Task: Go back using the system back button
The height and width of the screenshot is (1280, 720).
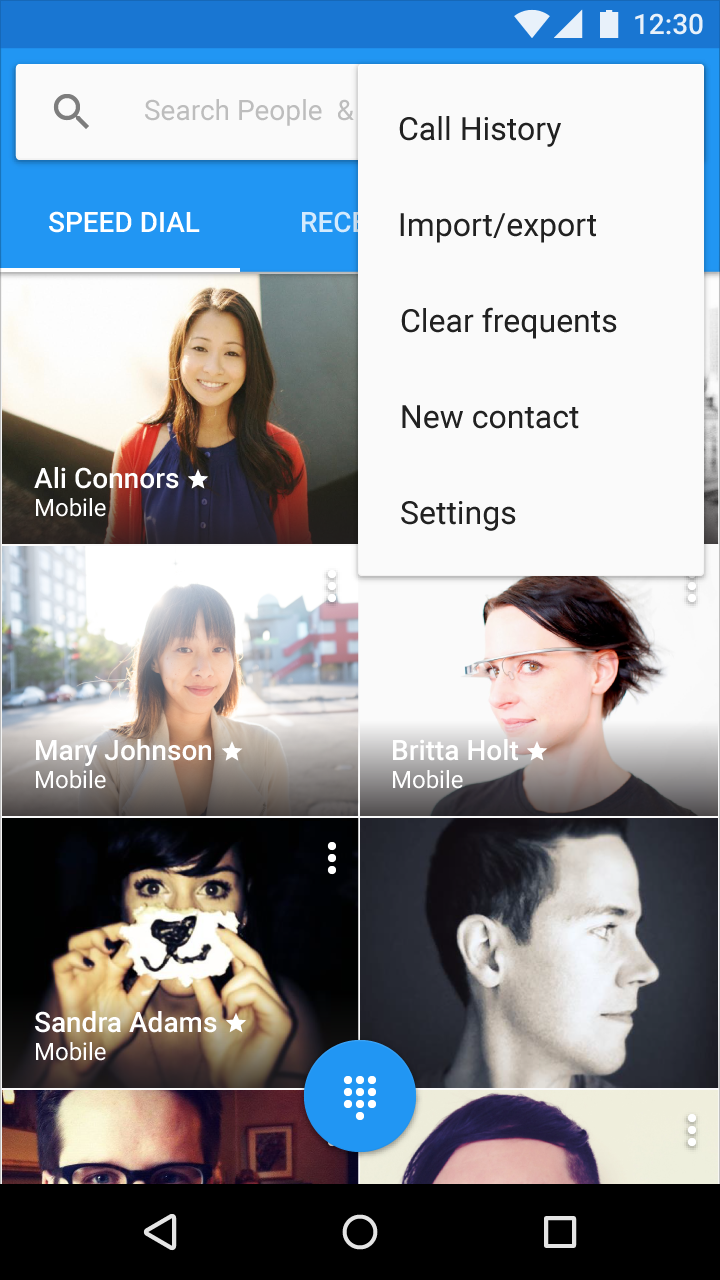Action: (x=161, y=1232)
